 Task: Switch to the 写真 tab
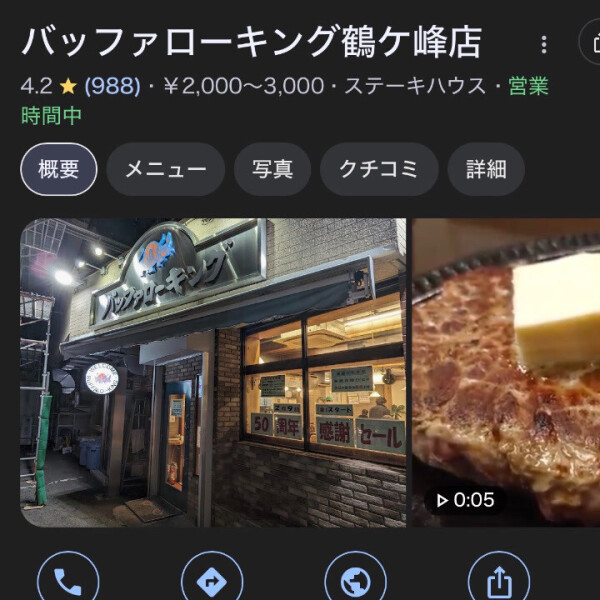coord(272,169)
